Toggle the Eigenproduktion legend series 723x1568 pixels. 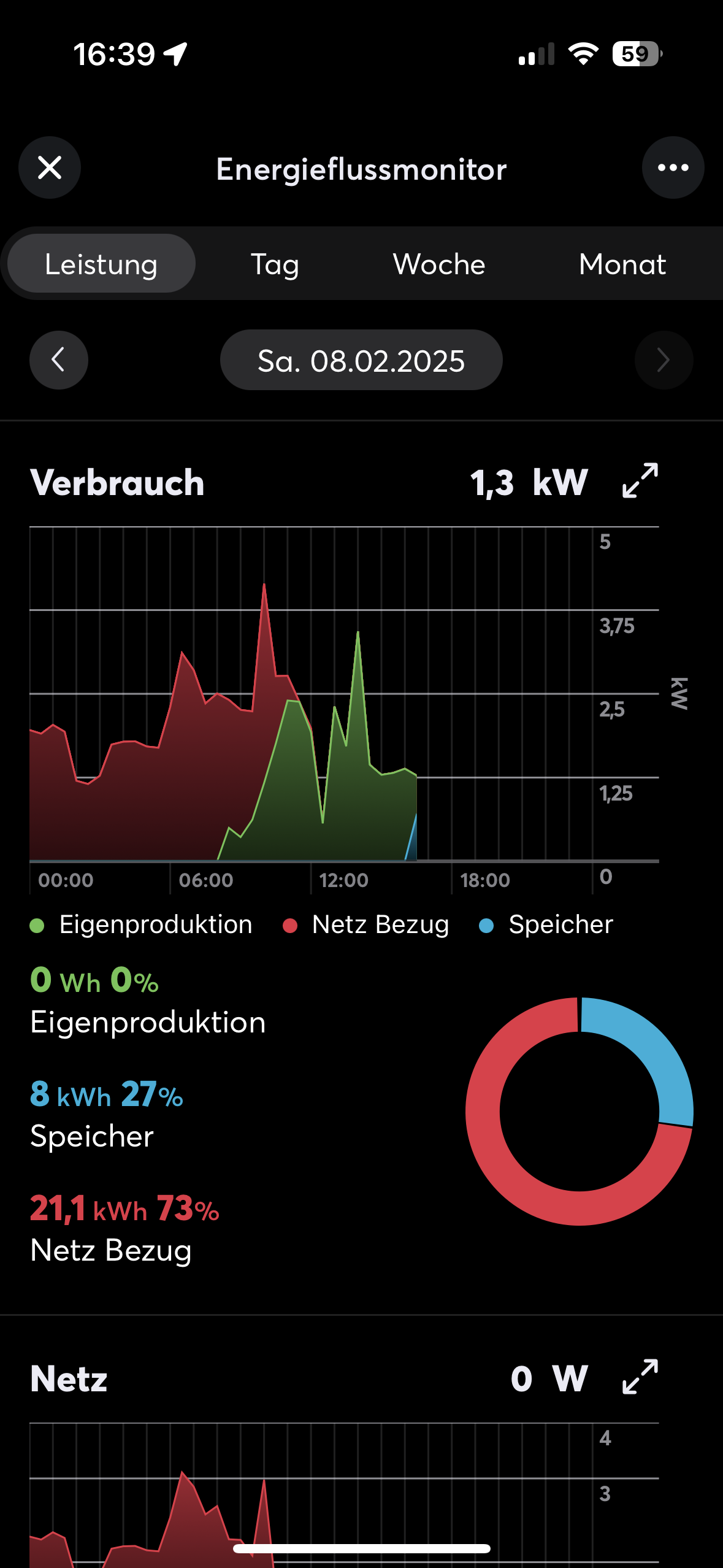[142, 924]
